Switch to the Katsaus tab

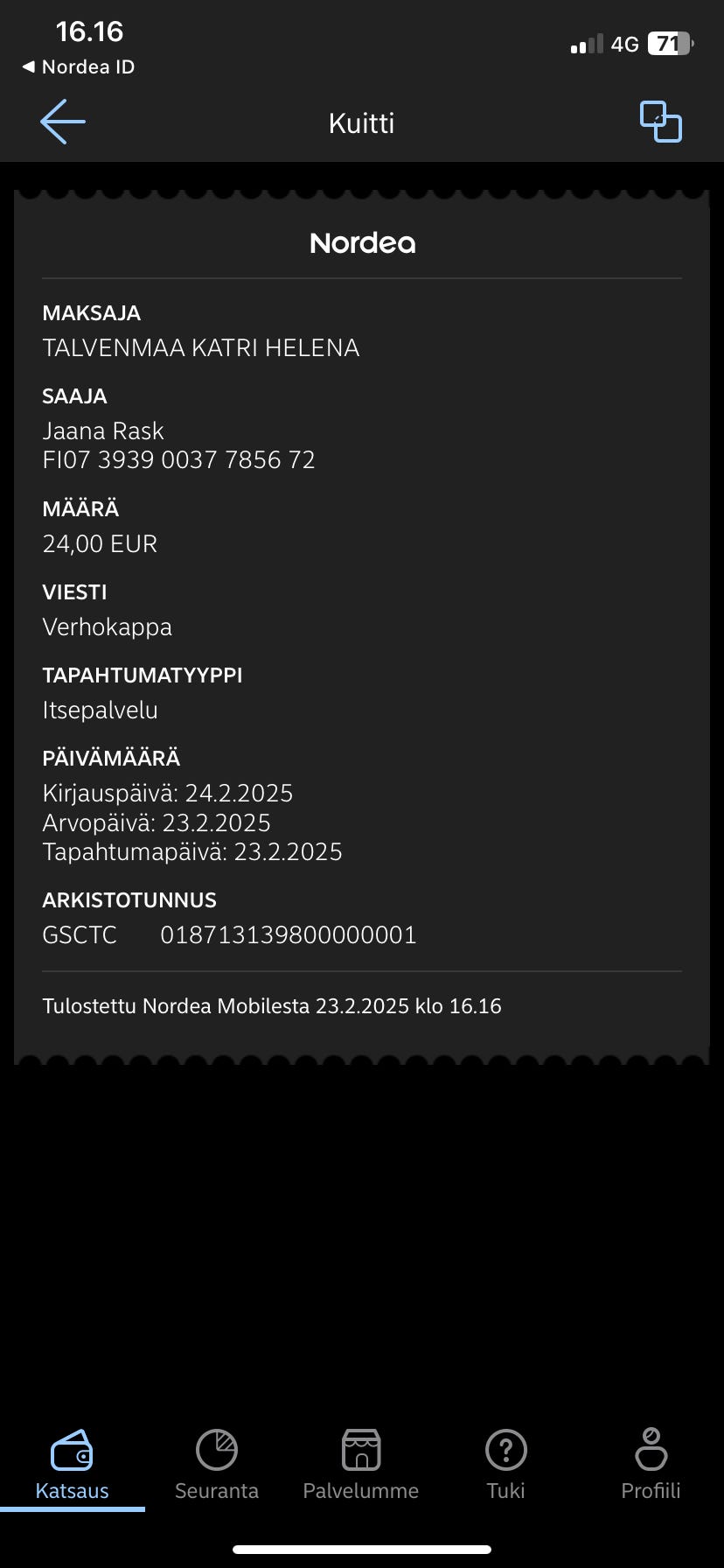pyautogui.click(x=73, y=1465)
